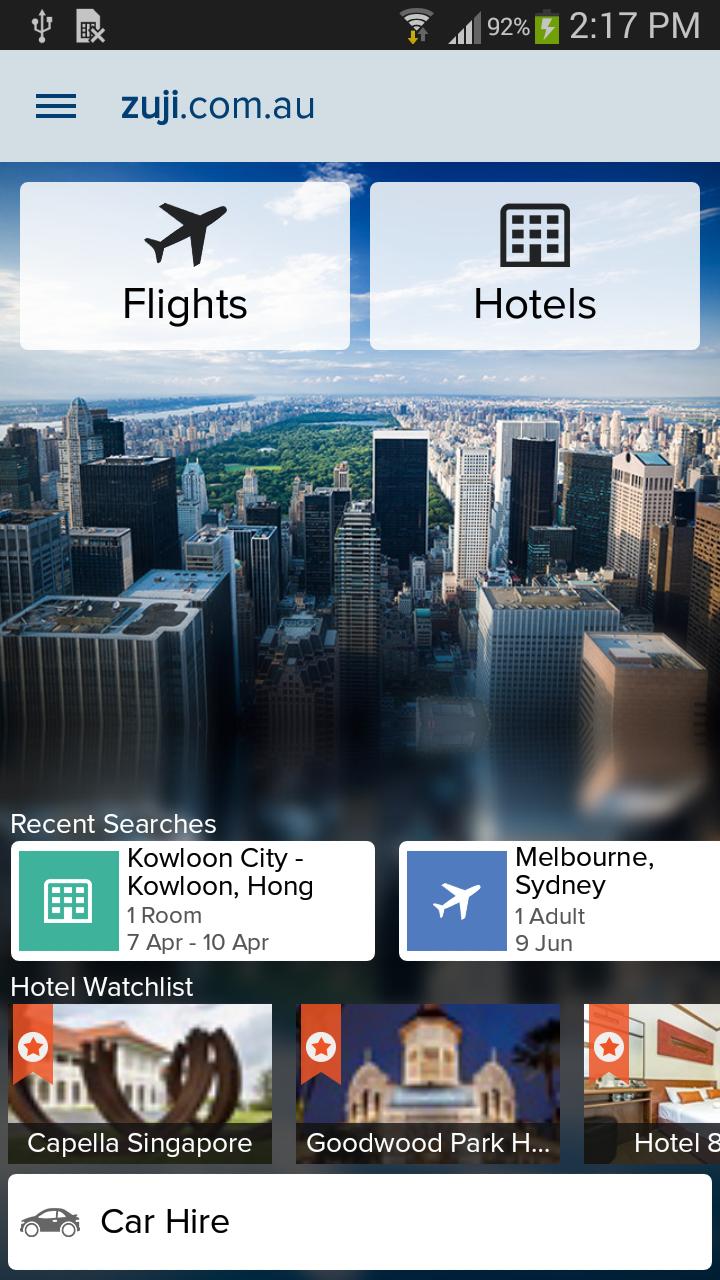This screenshot has width=720, height=1280.
Task: Open recent Melbourne, Sydney flight search
Action: 560,901
